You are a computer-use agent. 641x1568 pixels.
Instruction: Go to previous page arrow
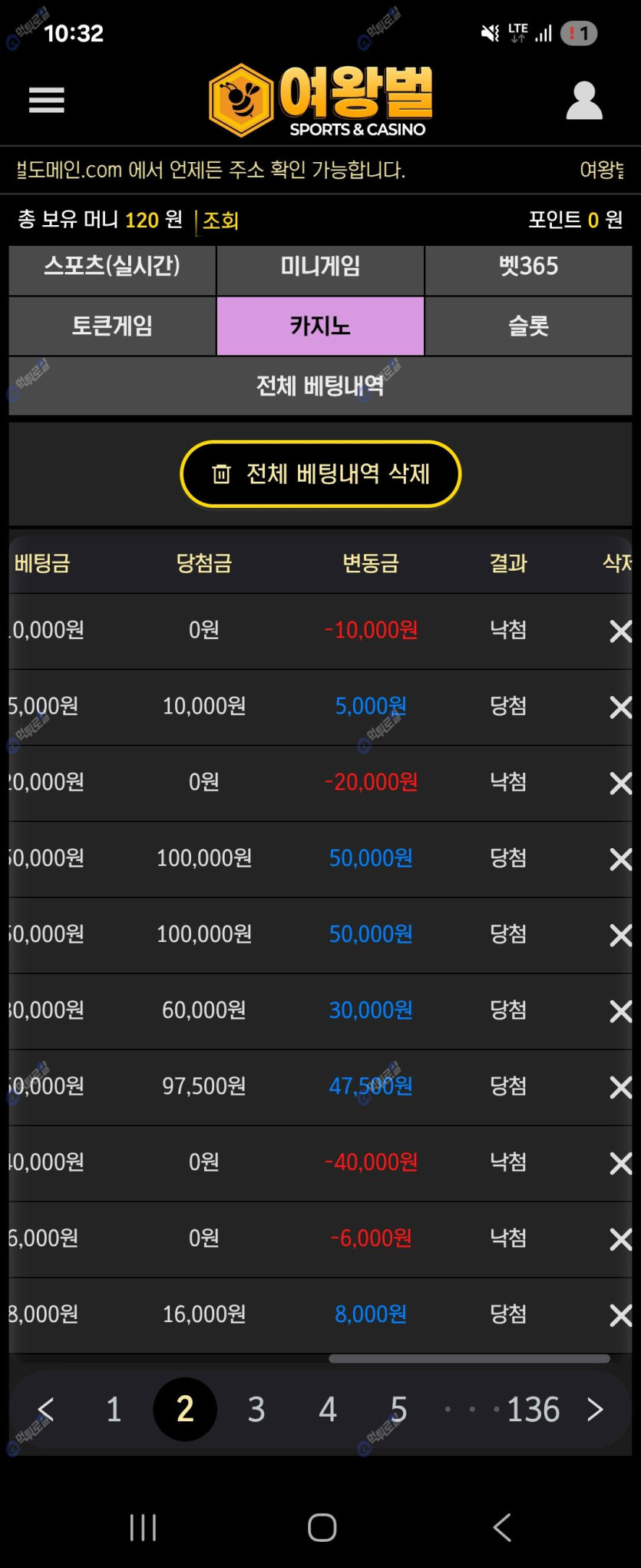[46, 1410]
